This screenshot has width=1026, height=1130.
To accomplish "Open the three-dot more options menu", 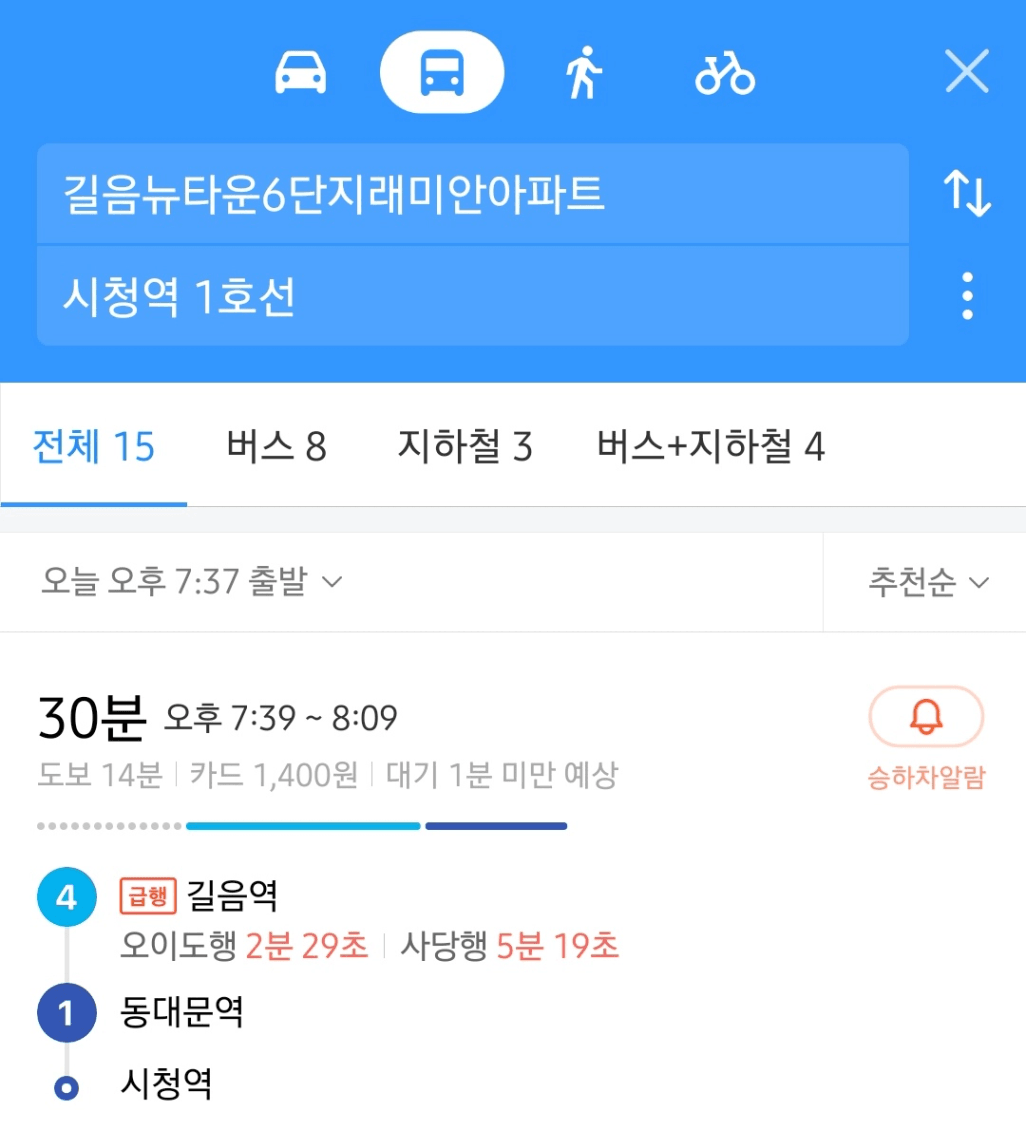I will [967, 296].
